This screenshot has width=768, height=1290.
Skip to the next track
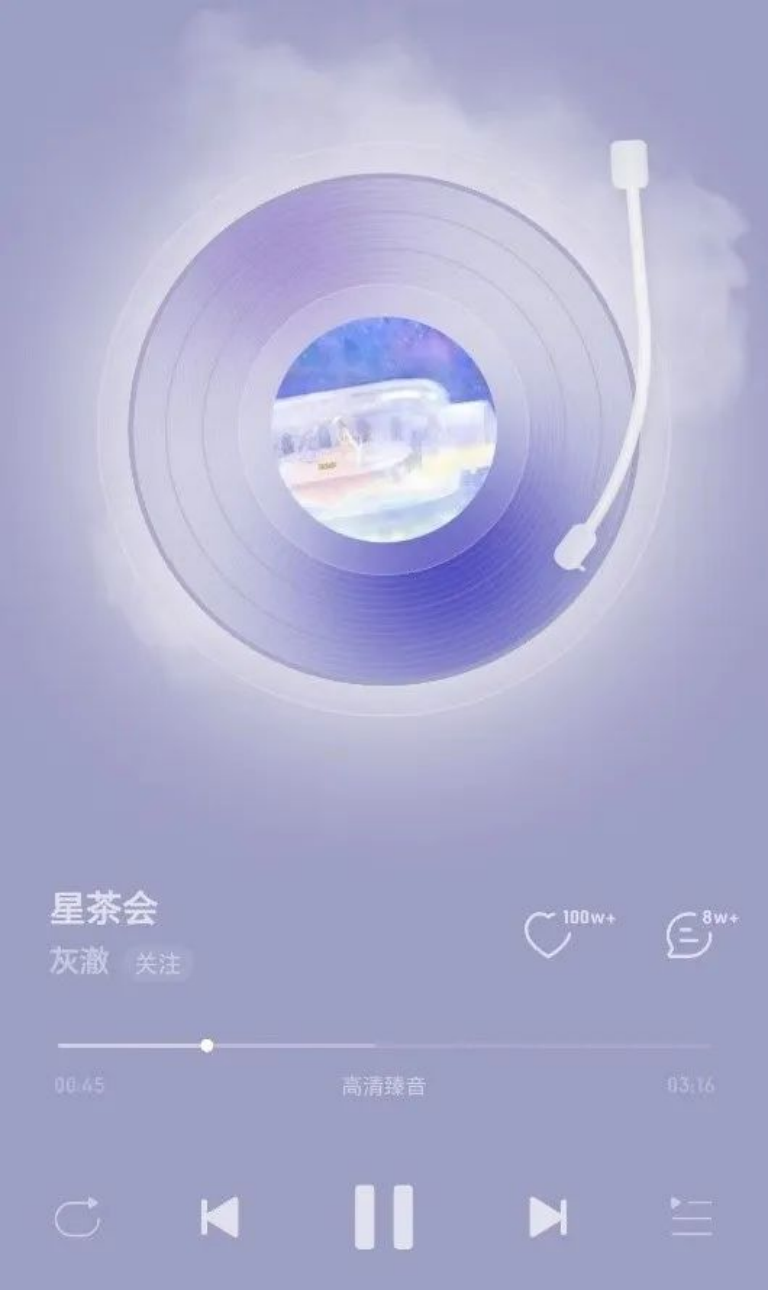(547, 1217)
